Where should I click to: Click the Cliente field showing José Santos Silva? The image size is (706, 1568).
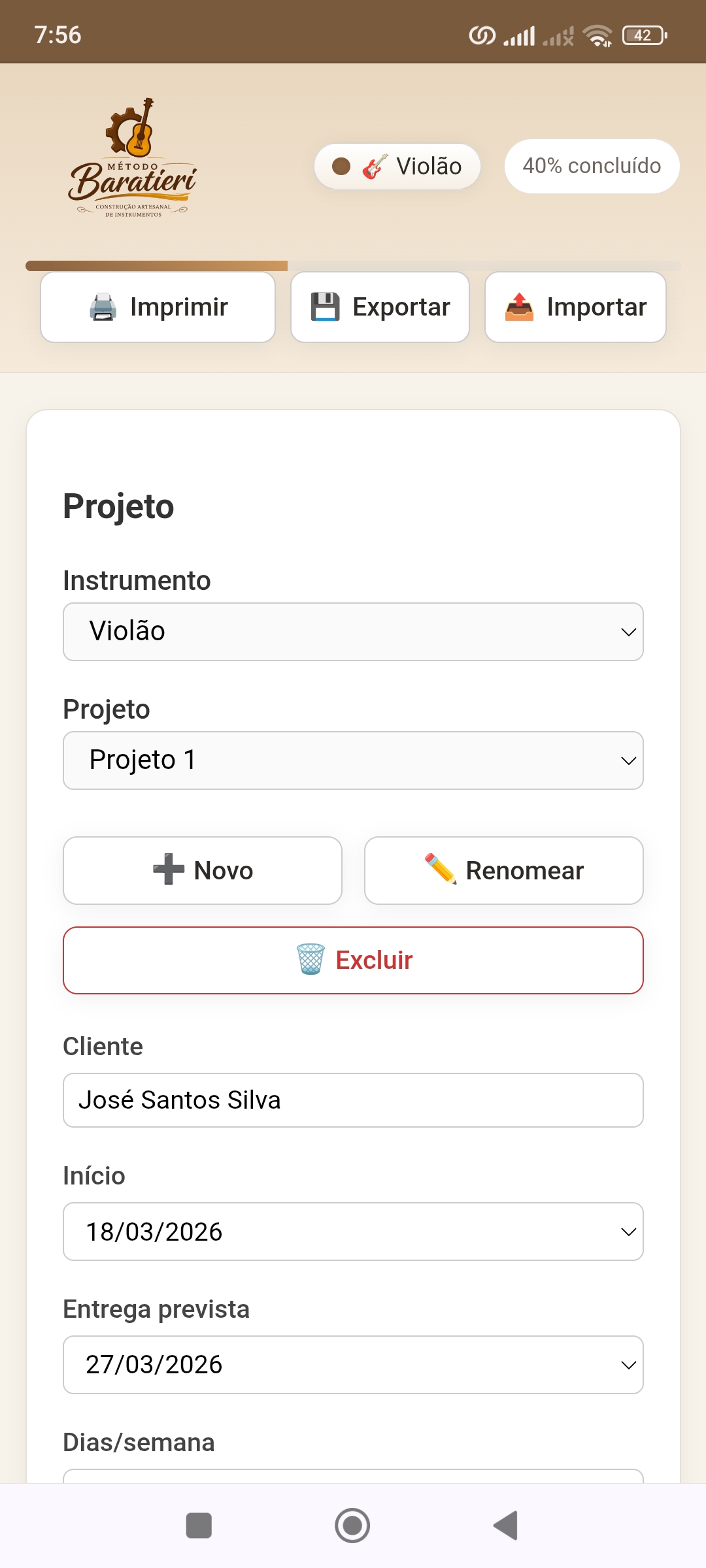pos(353,1100)
